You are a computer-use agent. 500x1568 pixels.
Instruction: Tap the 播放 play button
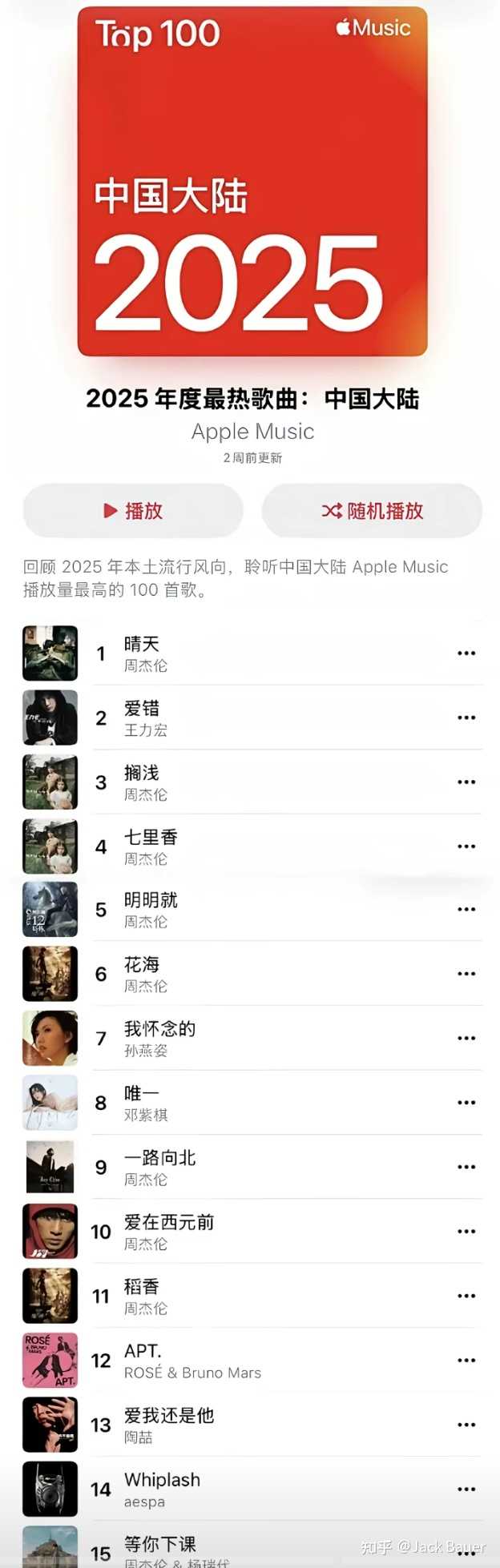[133, 511]
